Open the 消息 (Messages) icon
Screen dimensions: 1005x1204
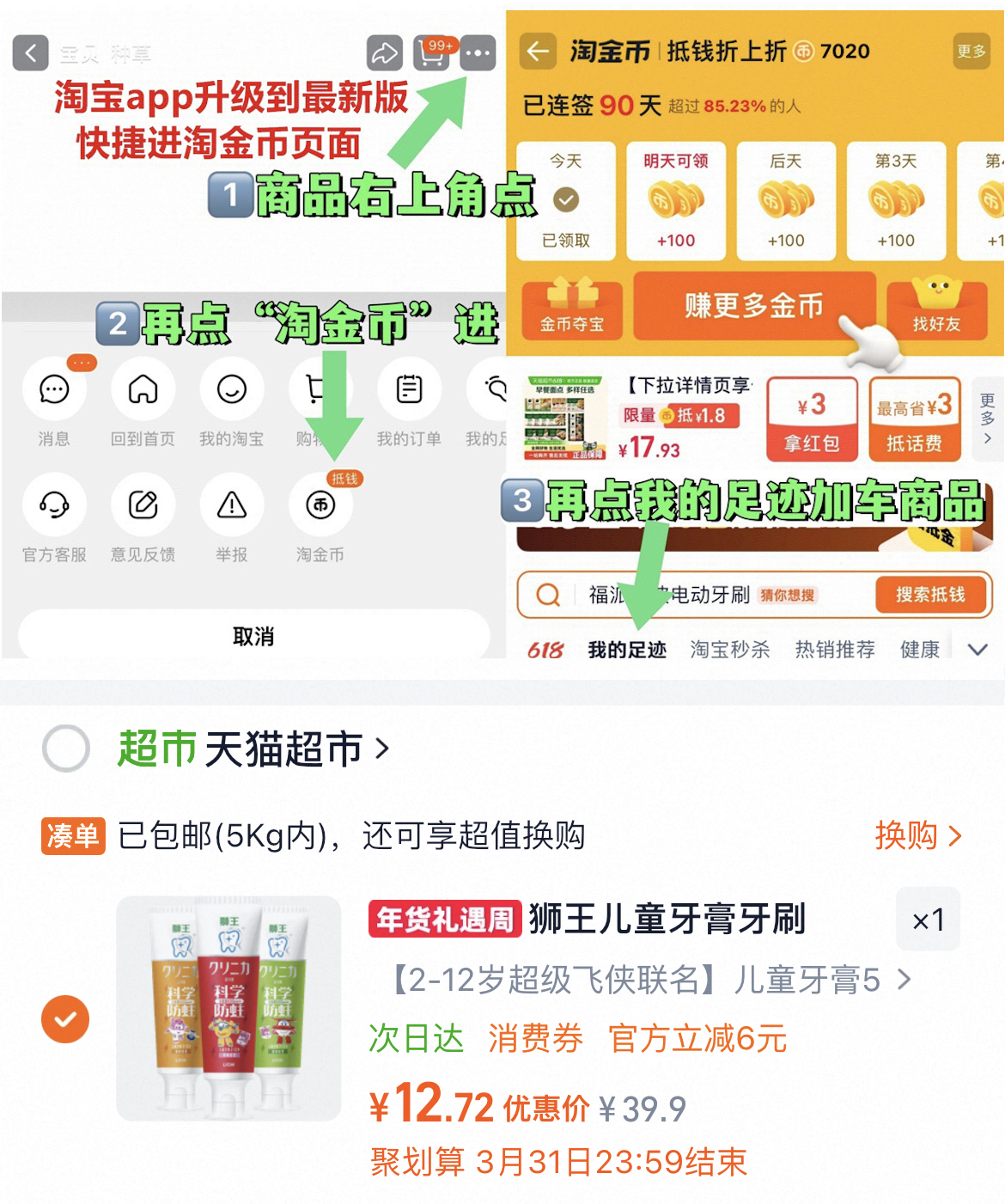tap(55, 389)
